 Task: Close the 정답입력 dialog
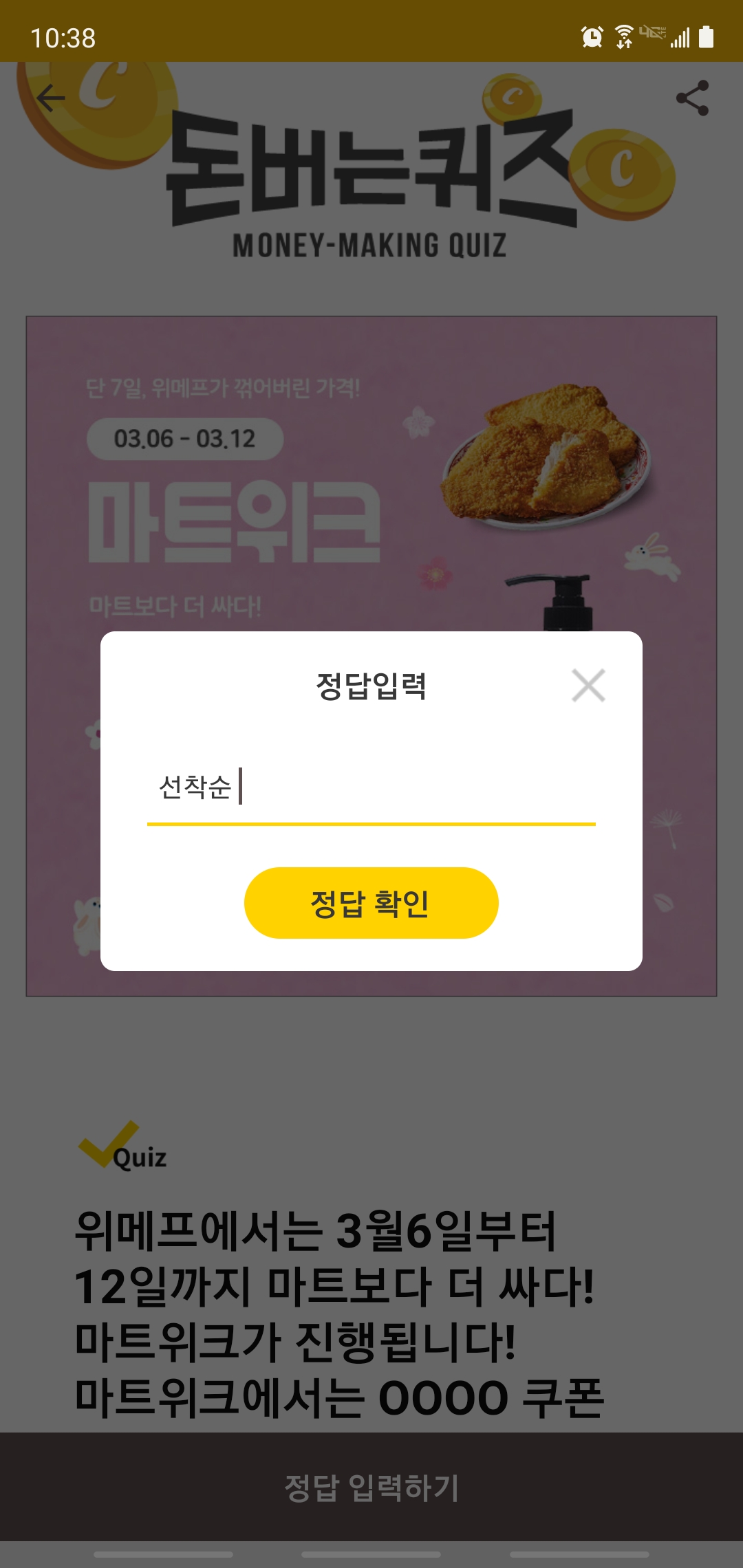[588, 685]
